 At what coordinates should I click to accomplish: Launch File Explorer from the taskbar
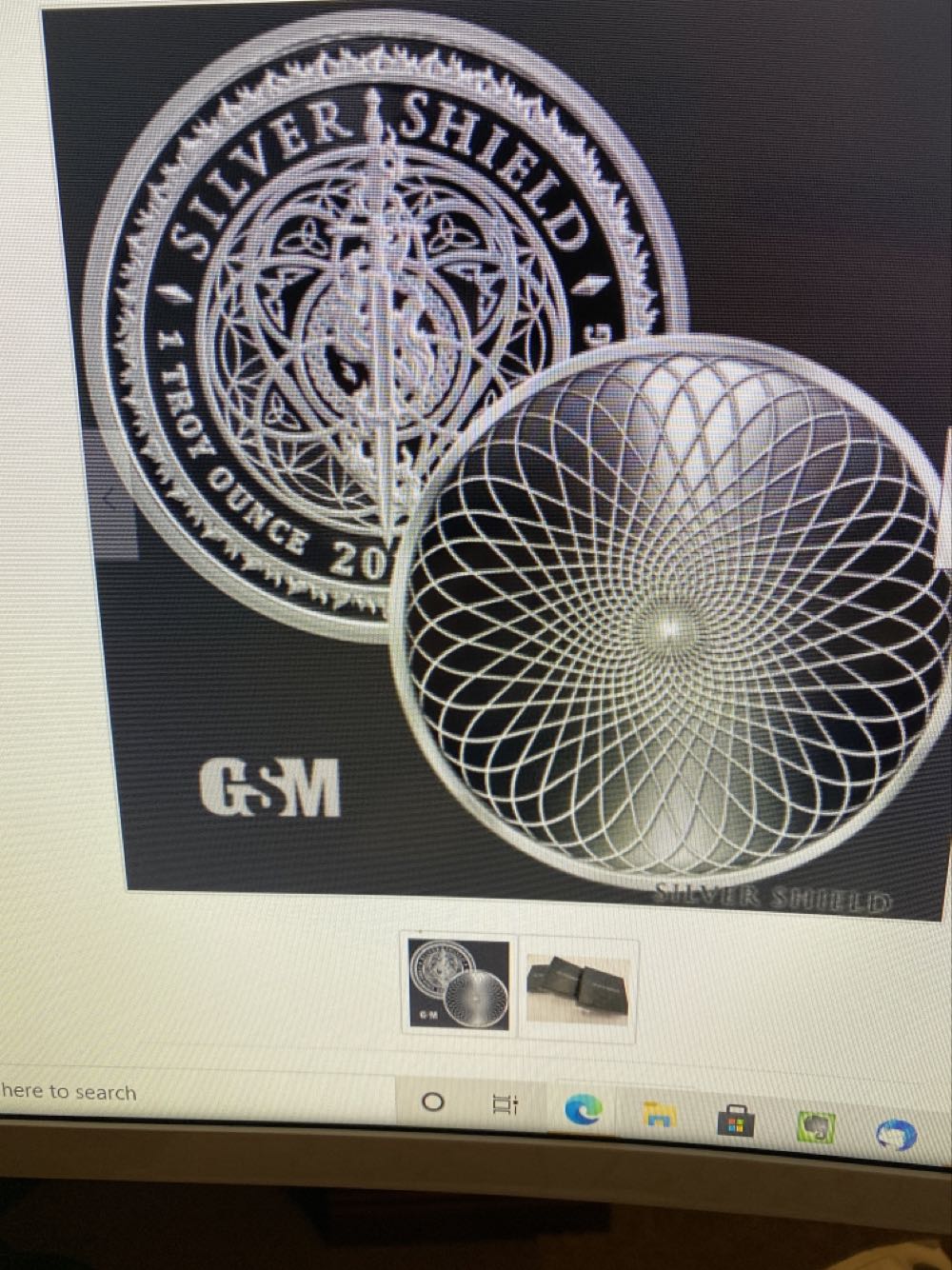[658, 1115]
